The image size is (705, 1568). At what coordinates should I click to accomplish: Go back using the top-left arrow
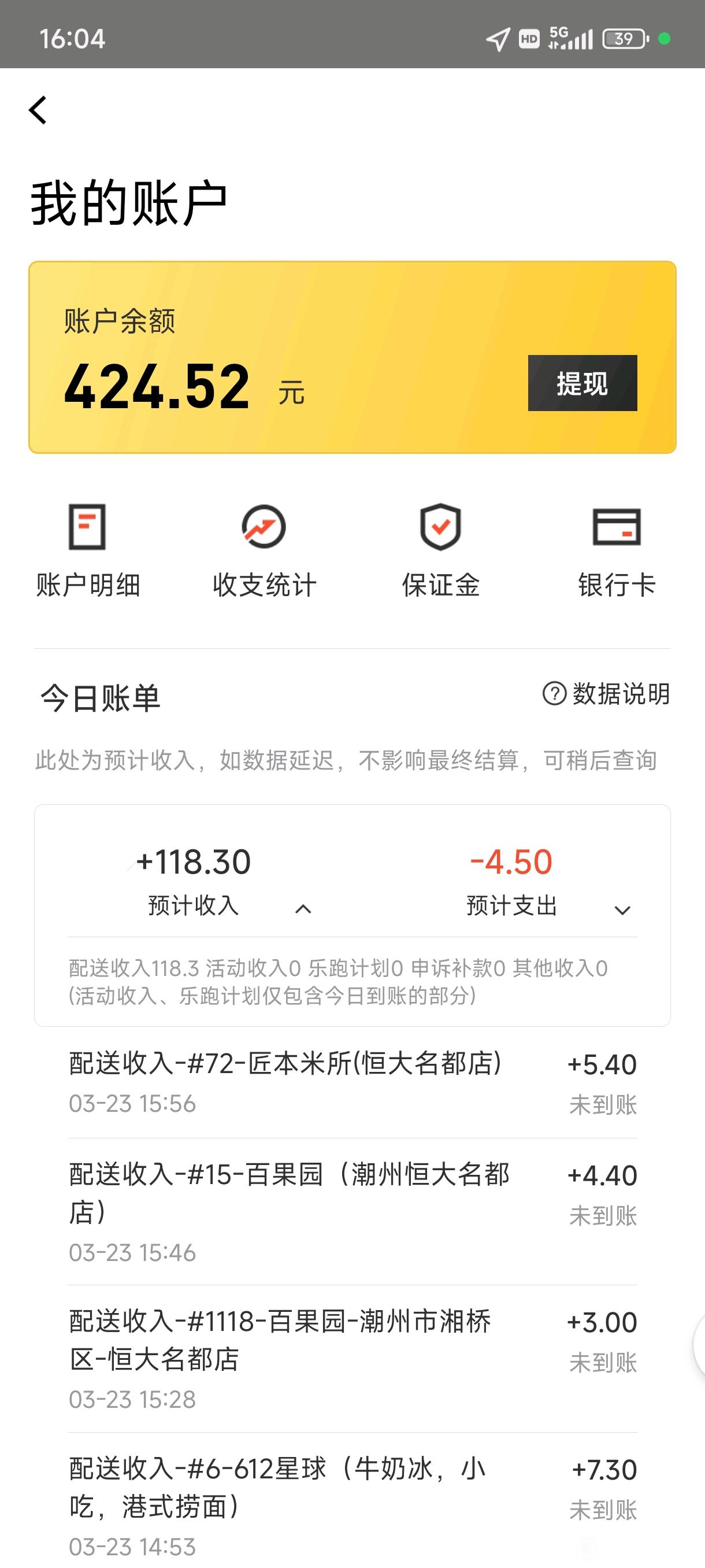point(38,110)
